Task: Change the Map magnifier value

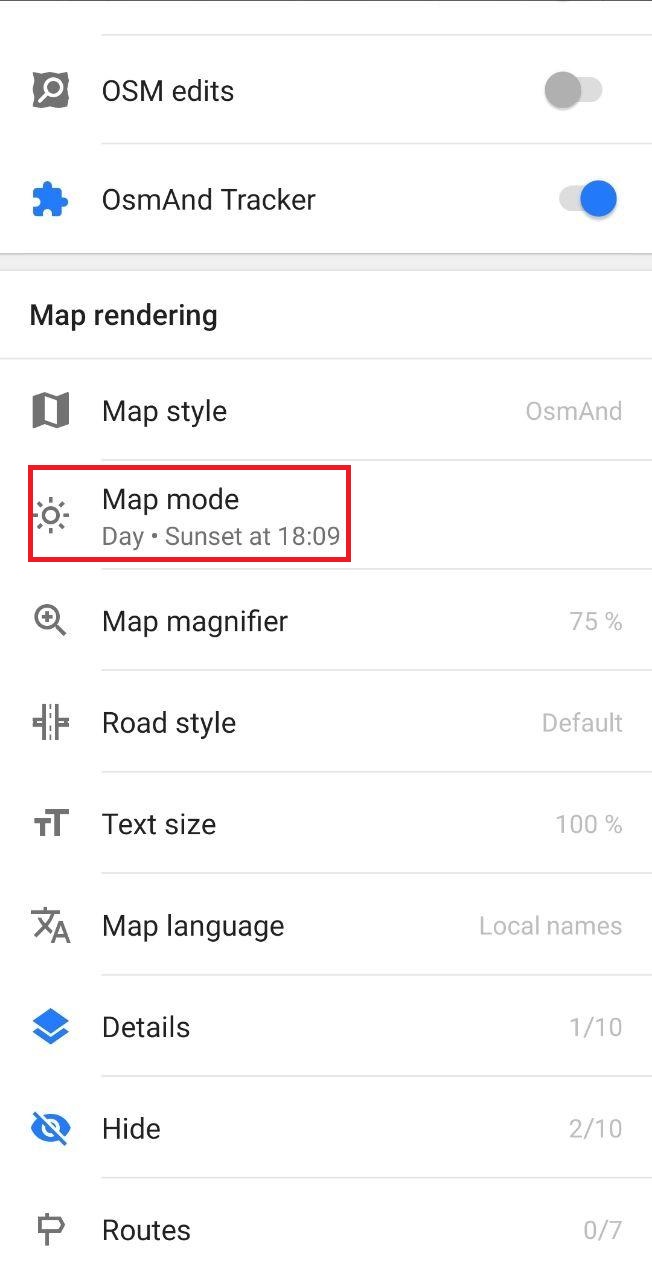Action: click(x=326, y=621)
